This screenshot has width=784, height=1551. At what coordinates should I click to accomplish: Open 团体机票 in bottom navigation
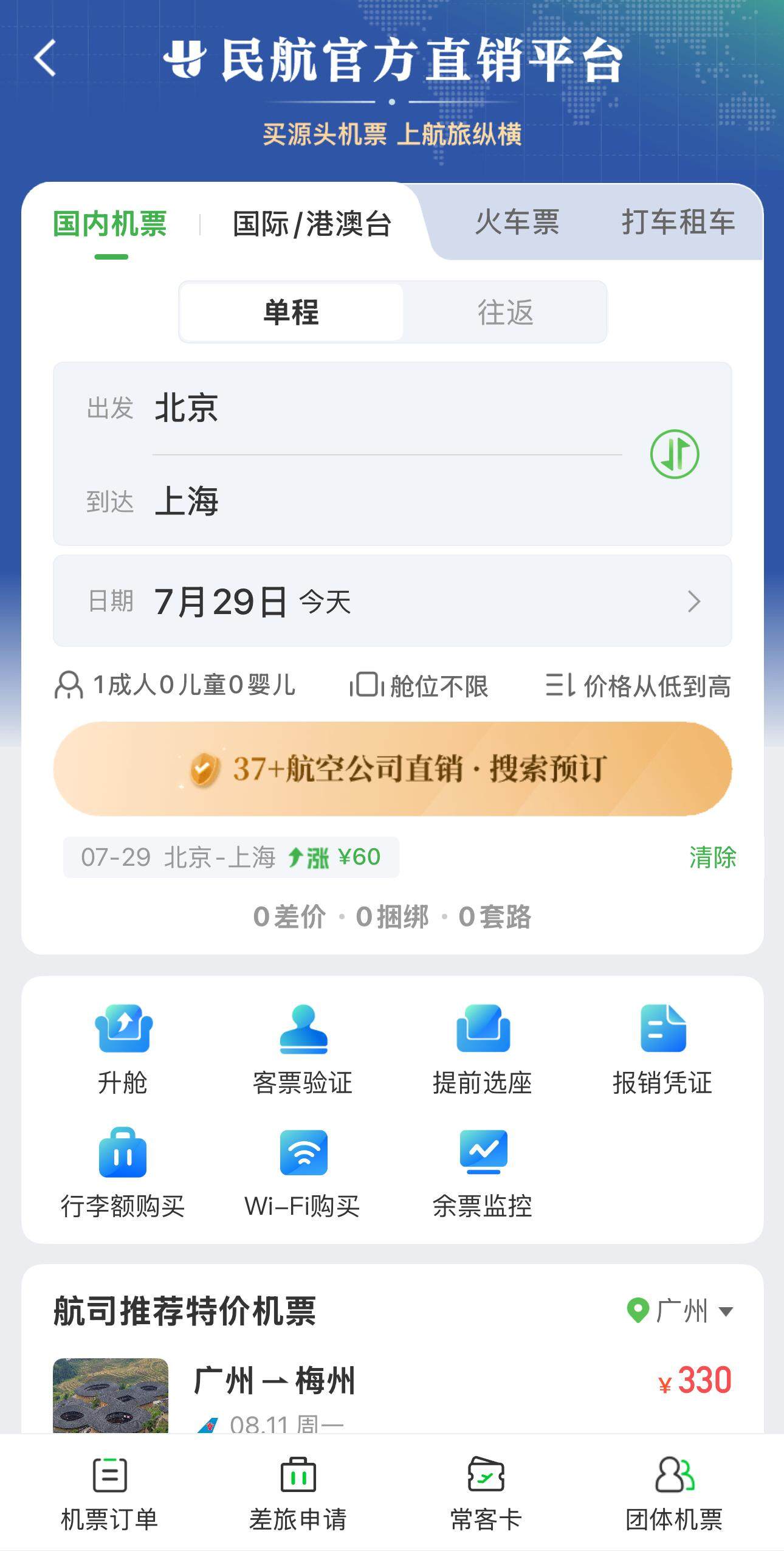[674, 1493]
